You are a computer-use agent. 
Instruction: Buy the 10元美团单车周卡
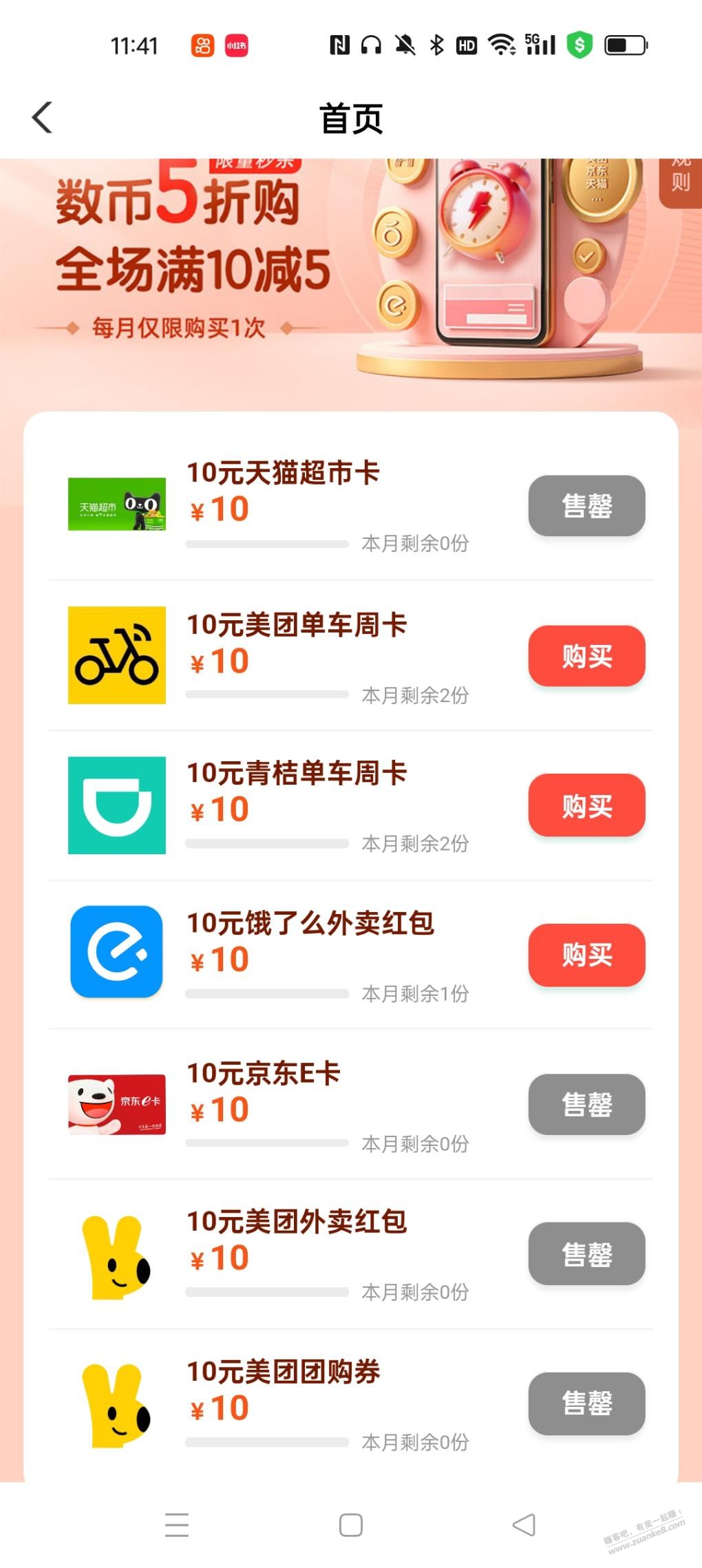(586, 656)
